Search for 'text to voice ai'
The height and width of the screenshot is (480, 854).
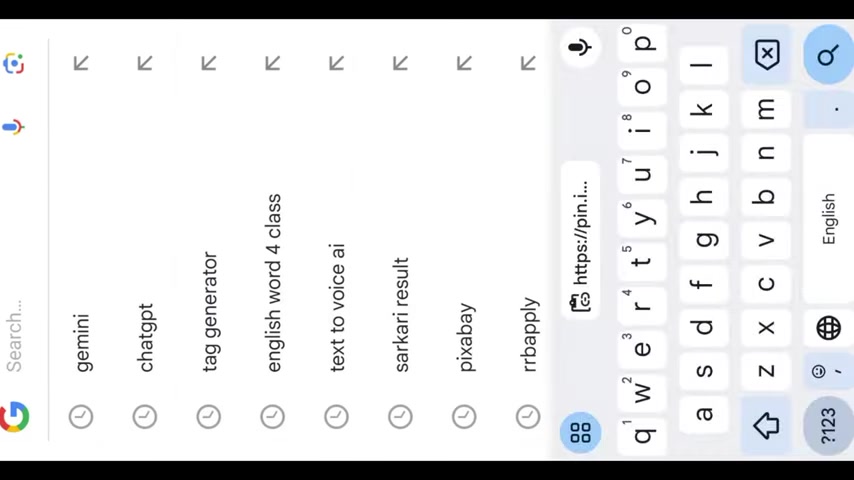[x=337, y=308]
